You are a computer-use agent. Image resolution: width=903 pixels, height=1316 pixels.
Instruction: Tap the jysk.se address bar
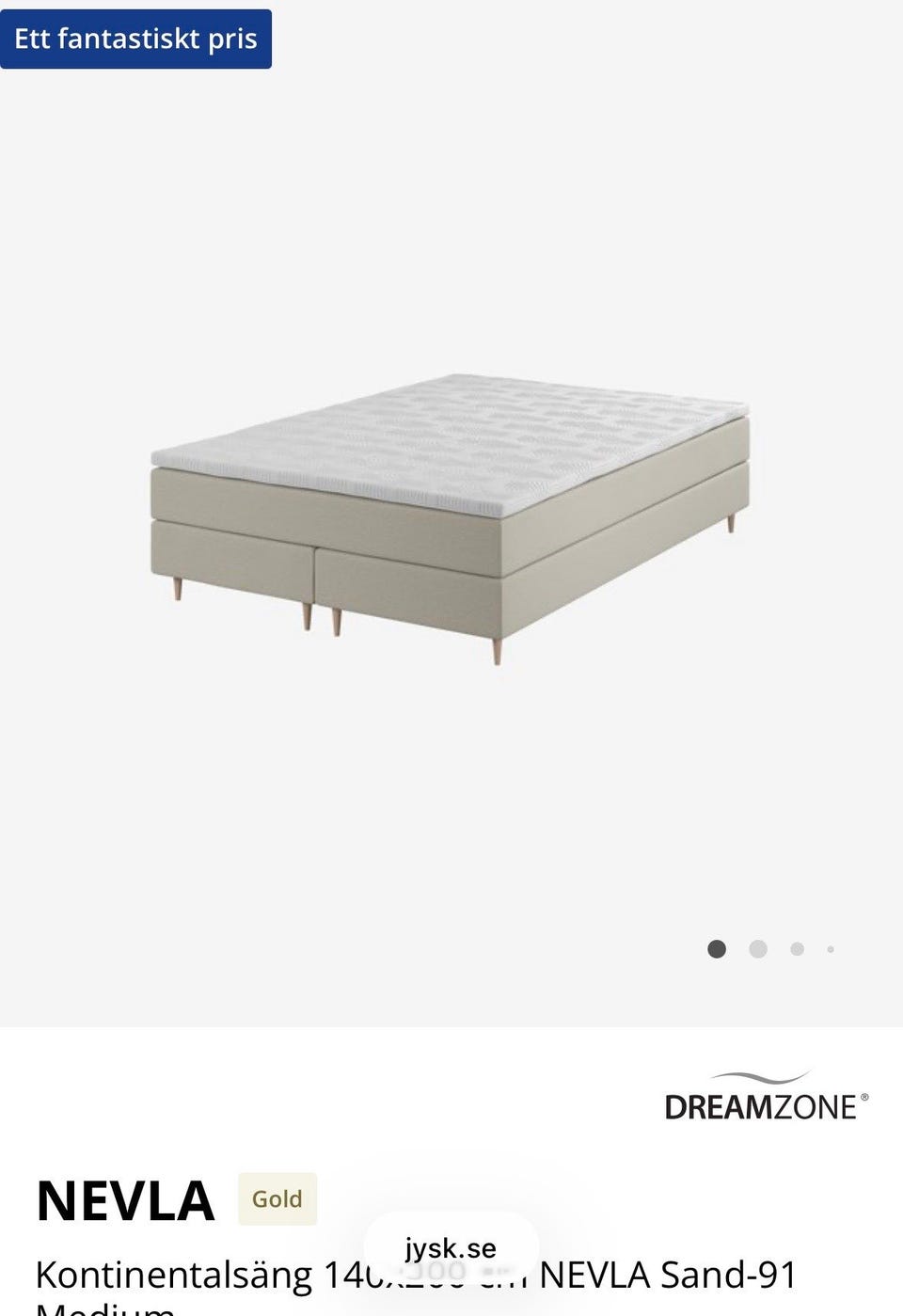tap(451, 1248)
